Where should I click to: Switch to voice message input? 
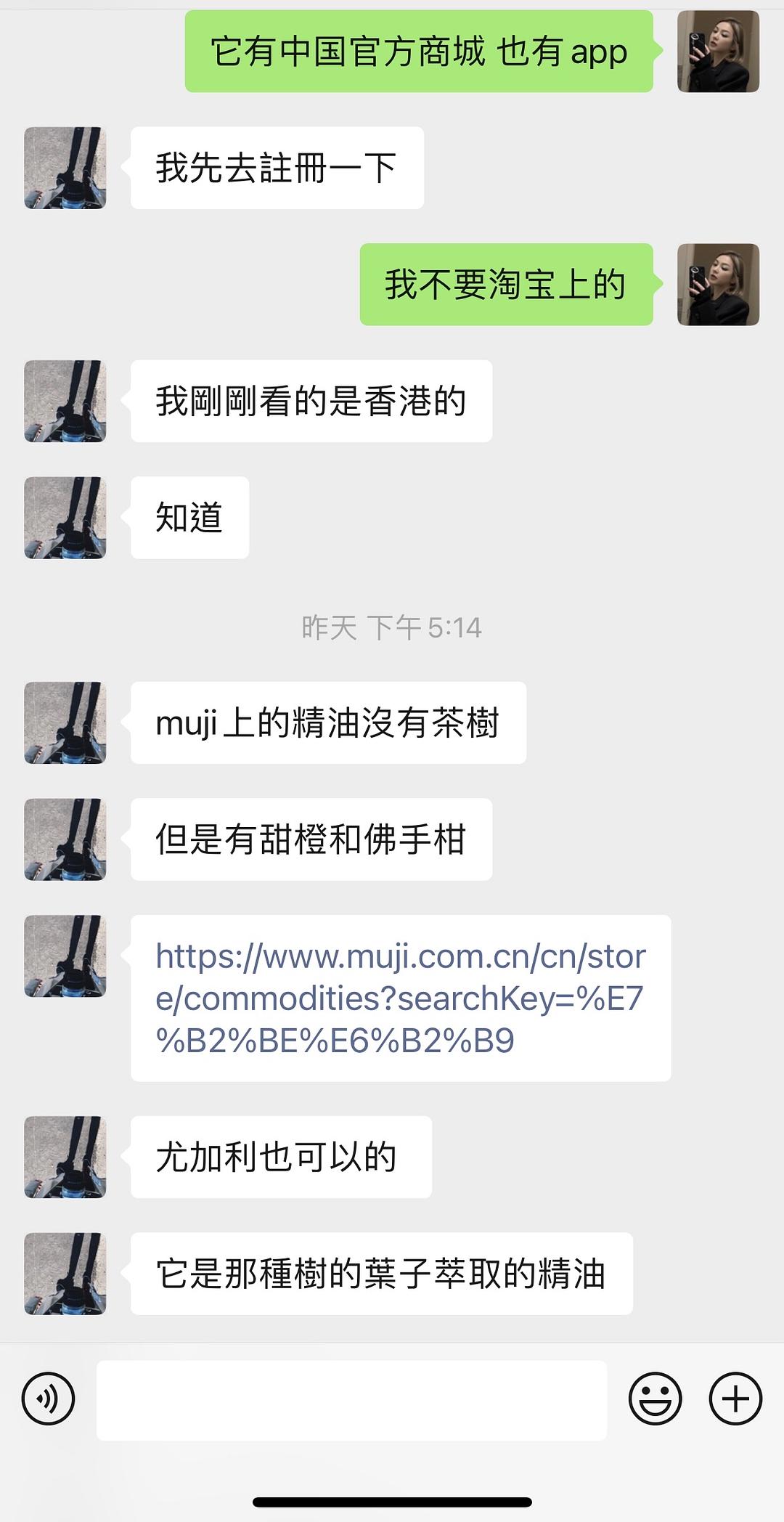click(49, 1399)
